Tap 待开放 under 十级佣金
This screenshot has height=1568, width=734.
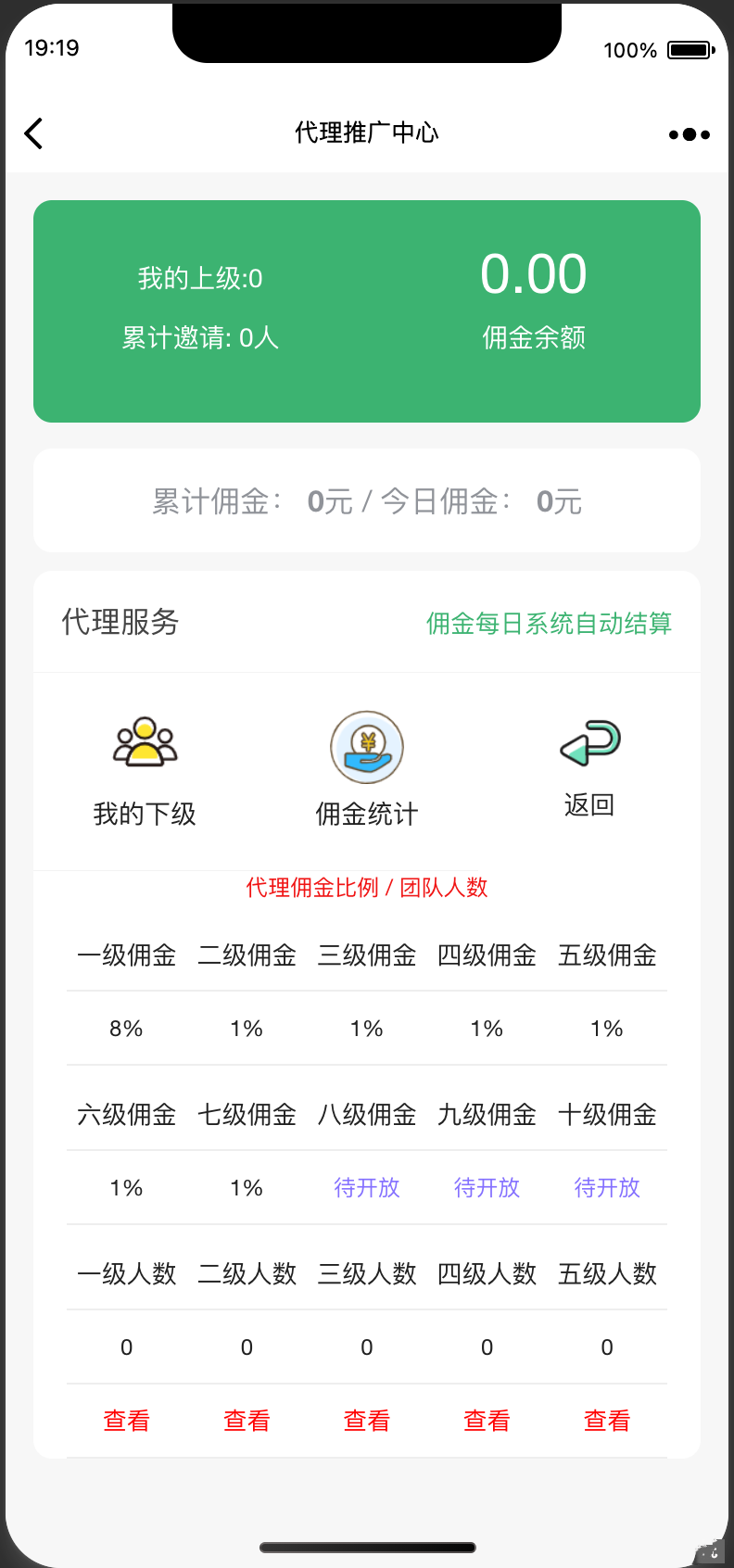coord(607,1187)
